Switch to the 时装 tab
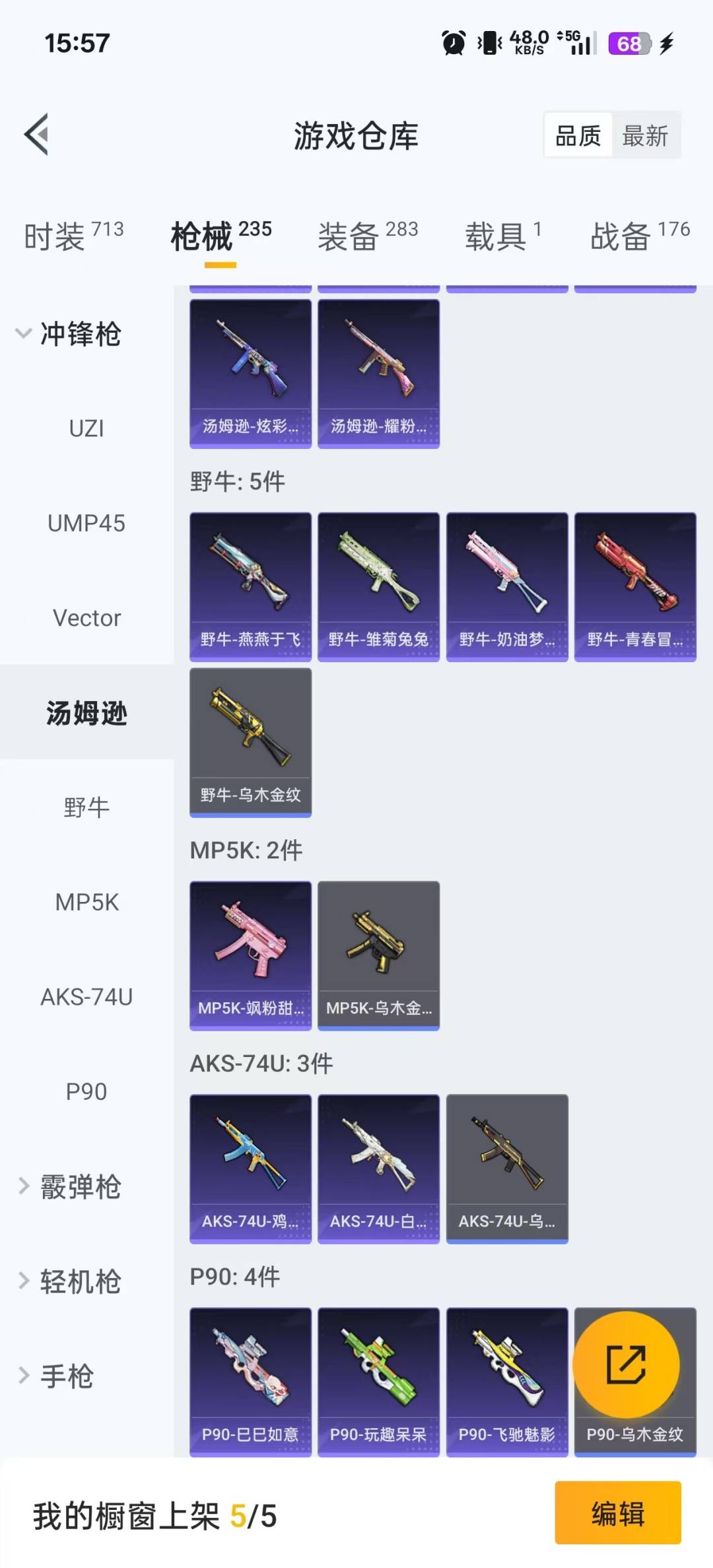The height and width of the screenshot is (1568, 713). pos(74,236)
